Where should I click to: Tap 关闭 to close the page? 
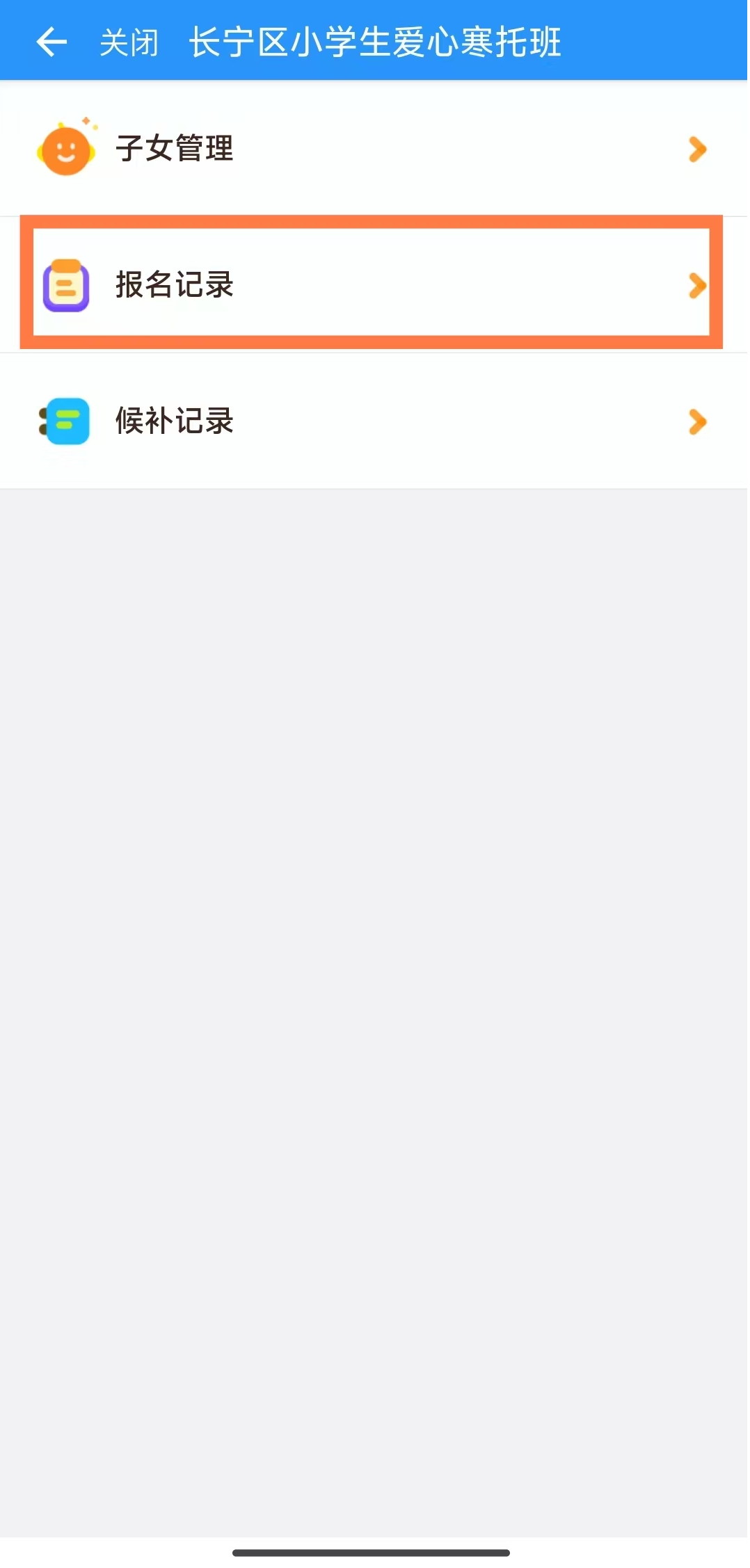129,42
